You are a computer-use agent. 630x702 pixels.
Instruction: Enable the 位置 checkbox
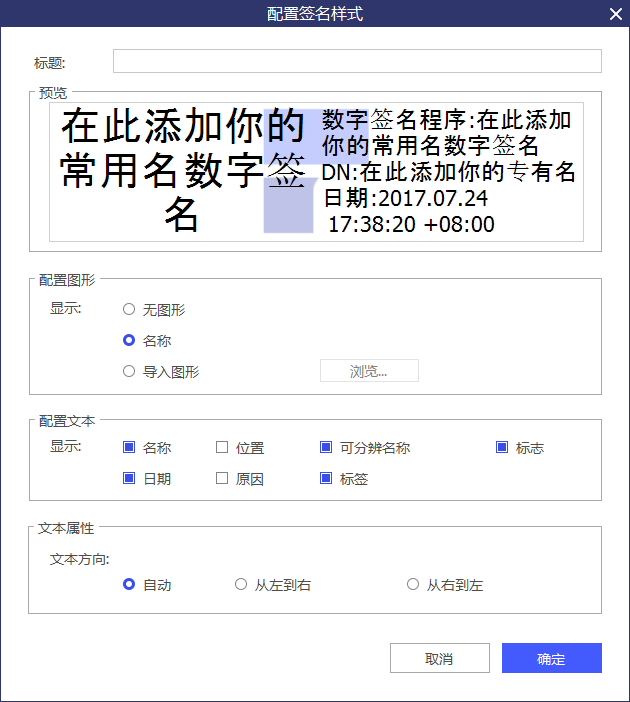(222, 448)
